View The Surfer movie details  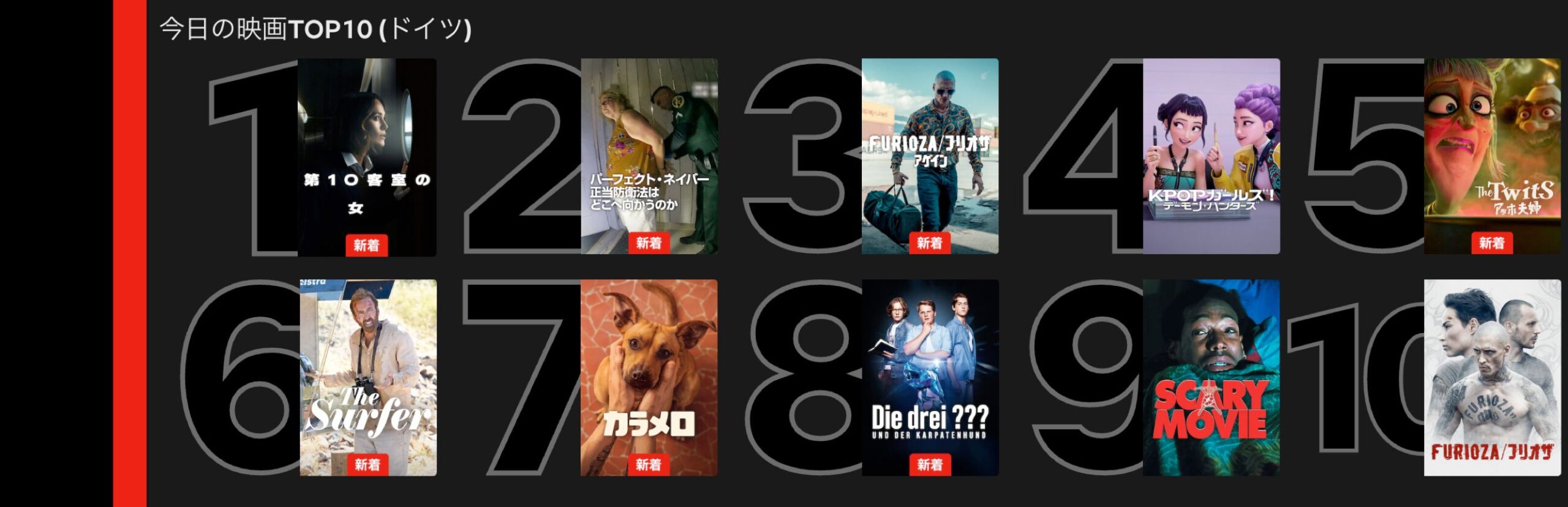pos(368,377)
